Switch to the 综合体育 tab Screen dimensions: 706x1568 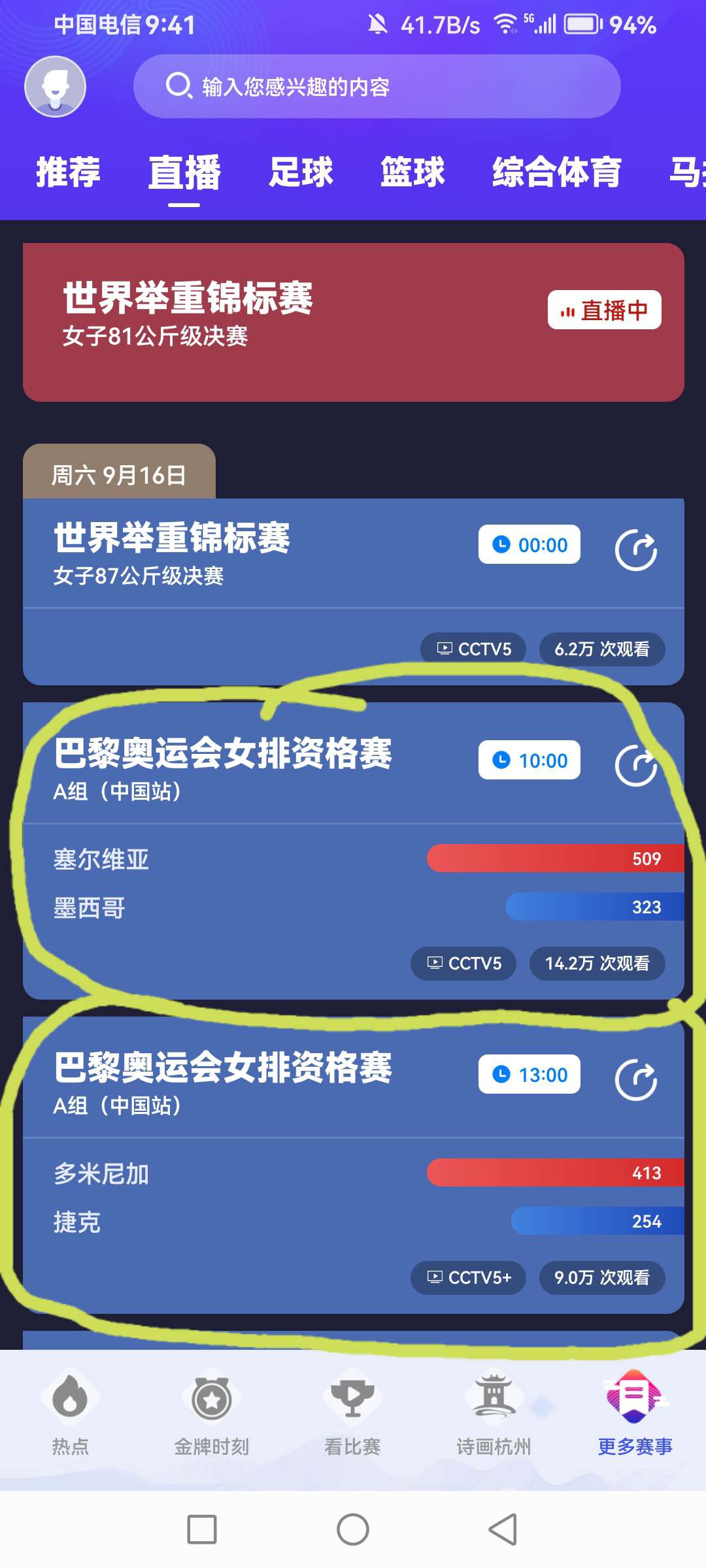click(x=556, y=172)
